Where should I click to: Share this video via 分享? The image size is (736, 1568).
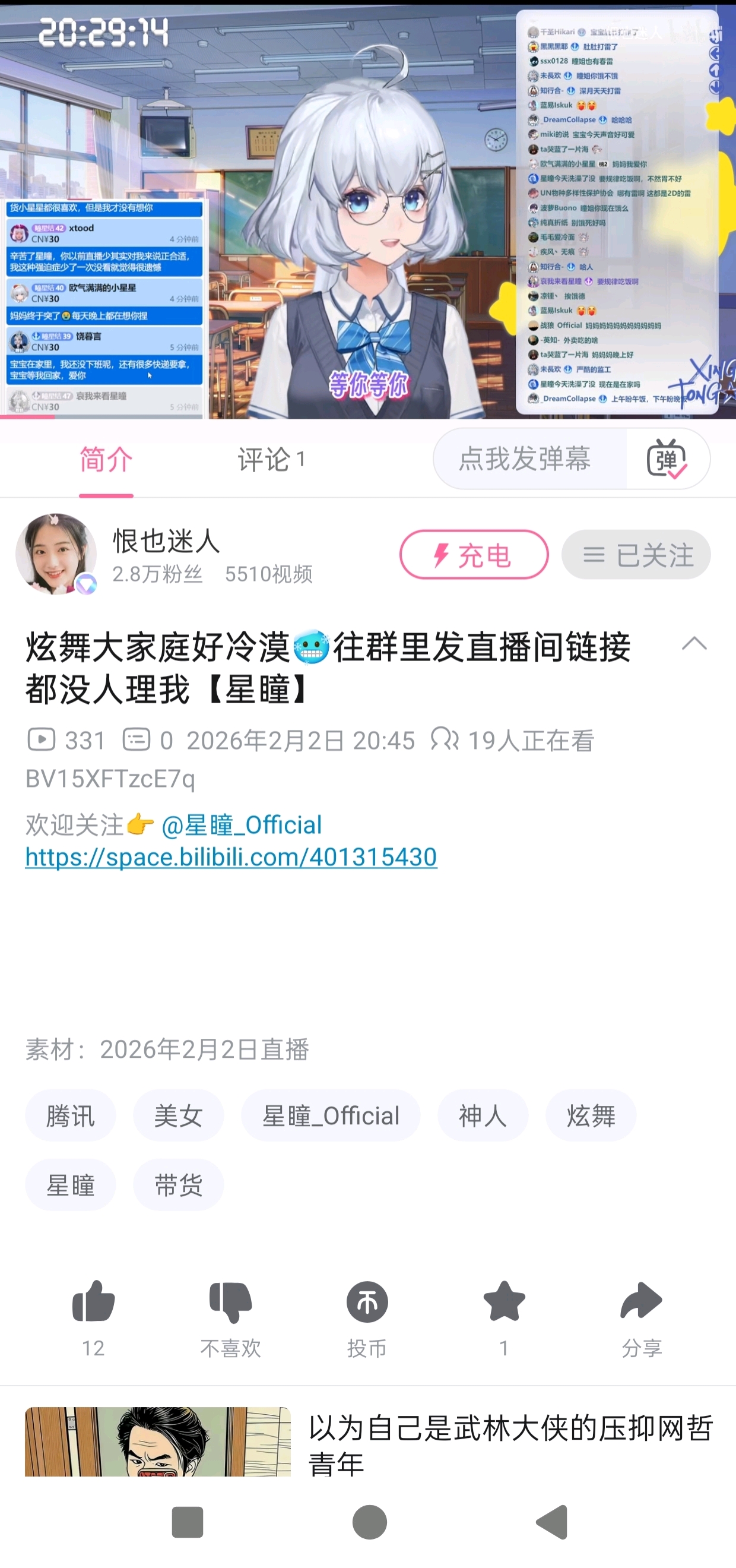coord(641,1303)
